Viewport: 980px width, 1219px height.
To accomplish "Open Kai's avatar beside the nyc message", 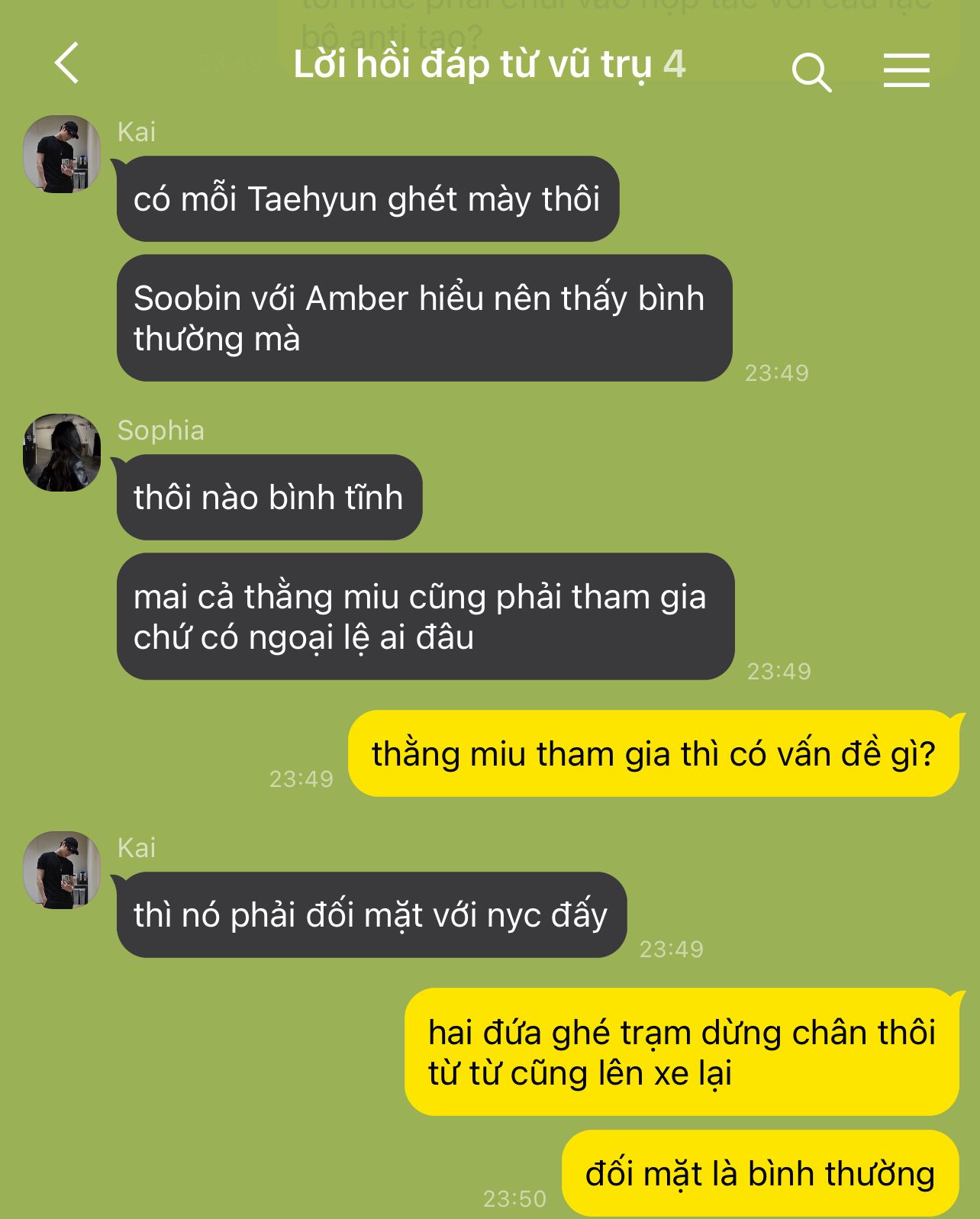I will [x=62, y=870].
